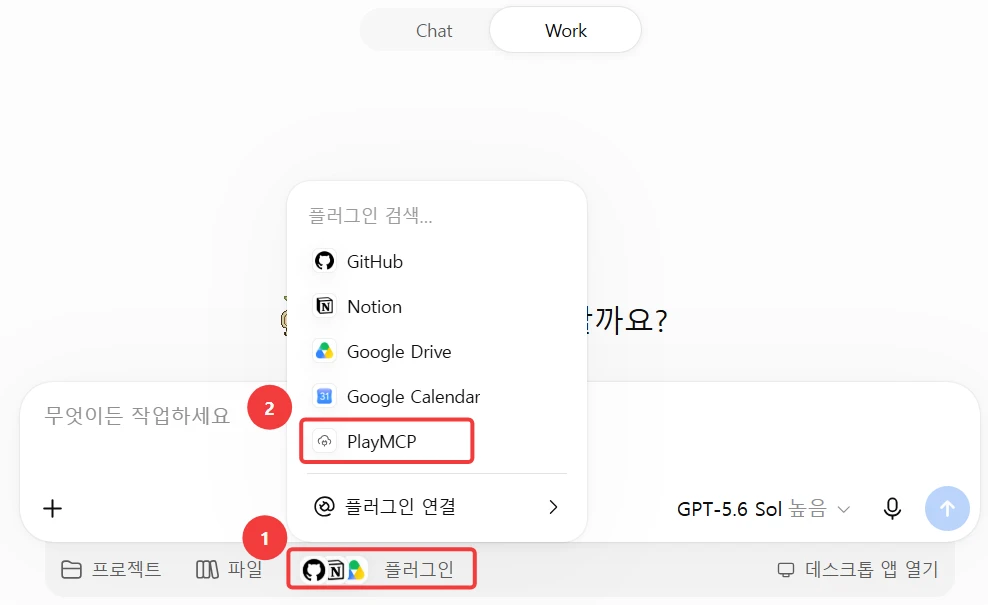Screen dimensions: 988x605
Task: Open 프로젝트 in the bottom toolbar
Action: point(111,570)
